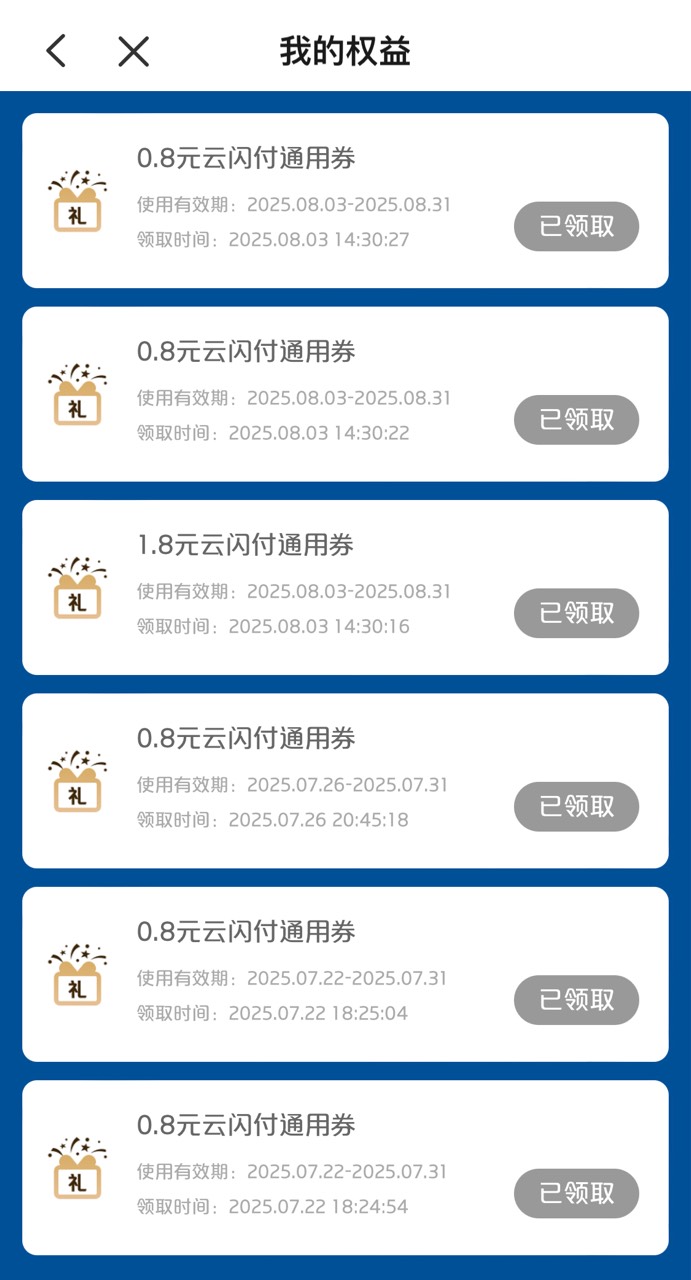Tap 已领取 on the coupon claimed at 14:30:22
The height and width of the screenshot is (1280, 691).
577,420
